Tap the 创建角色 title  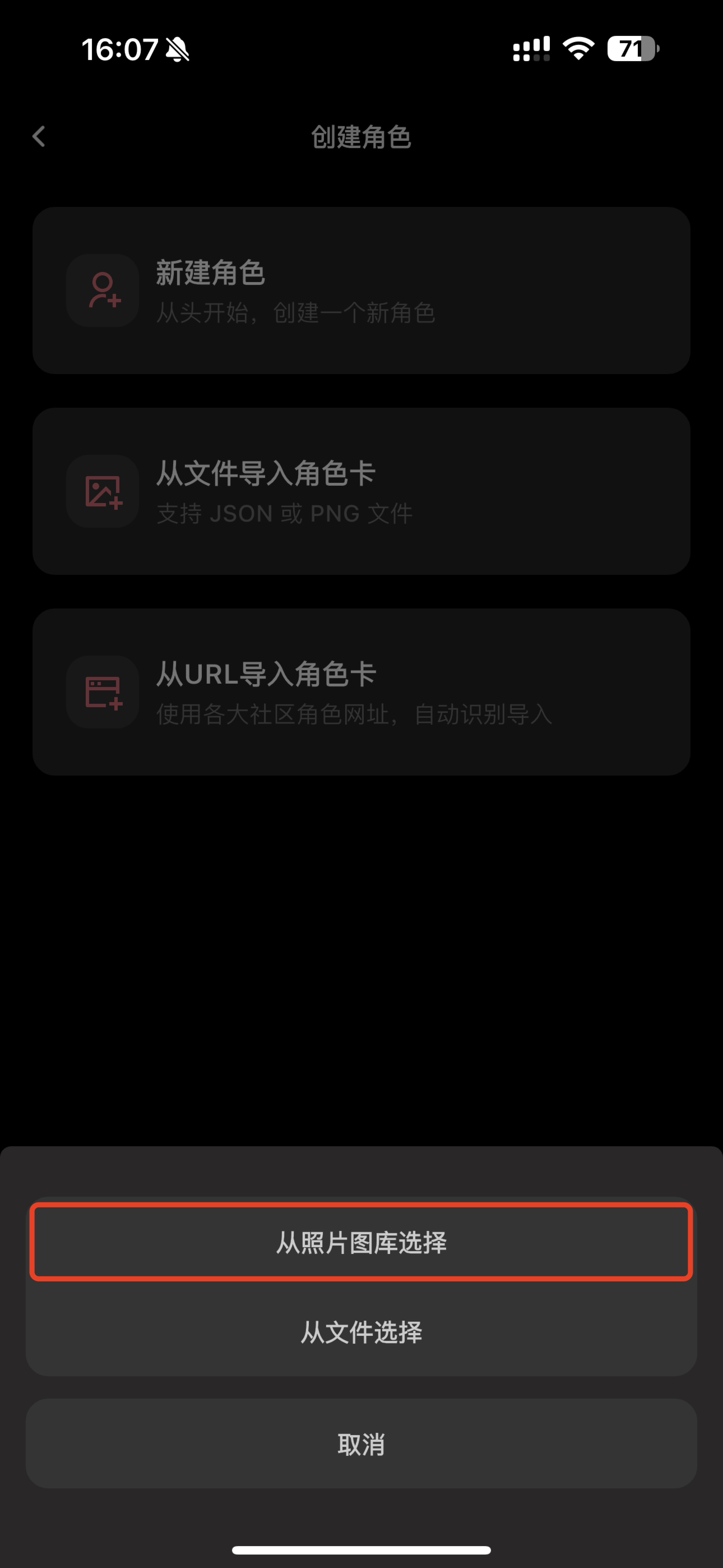click(361, 137)
